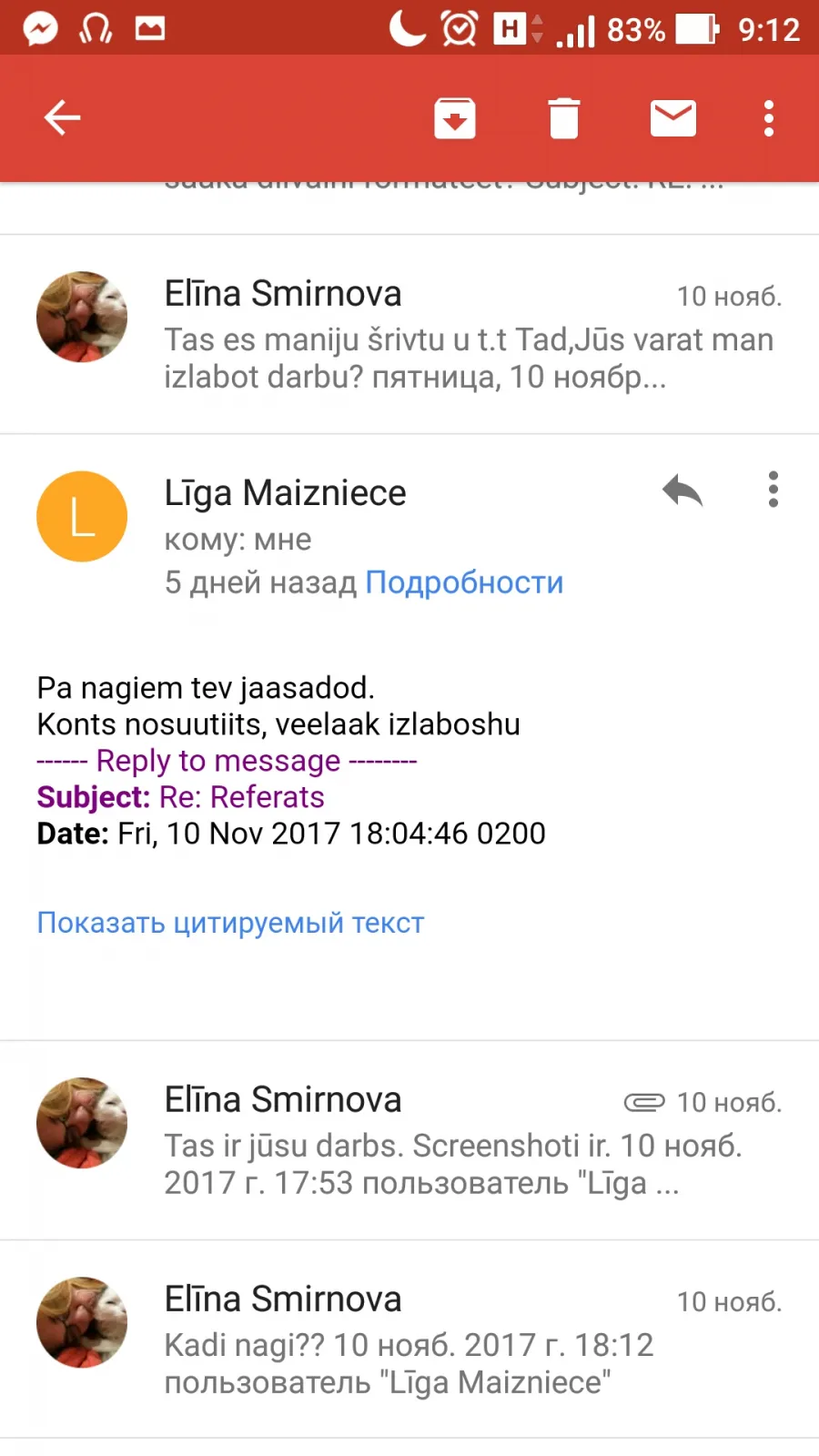Show details via the Подробности link
819x1456 pixels.
[464, 582]
